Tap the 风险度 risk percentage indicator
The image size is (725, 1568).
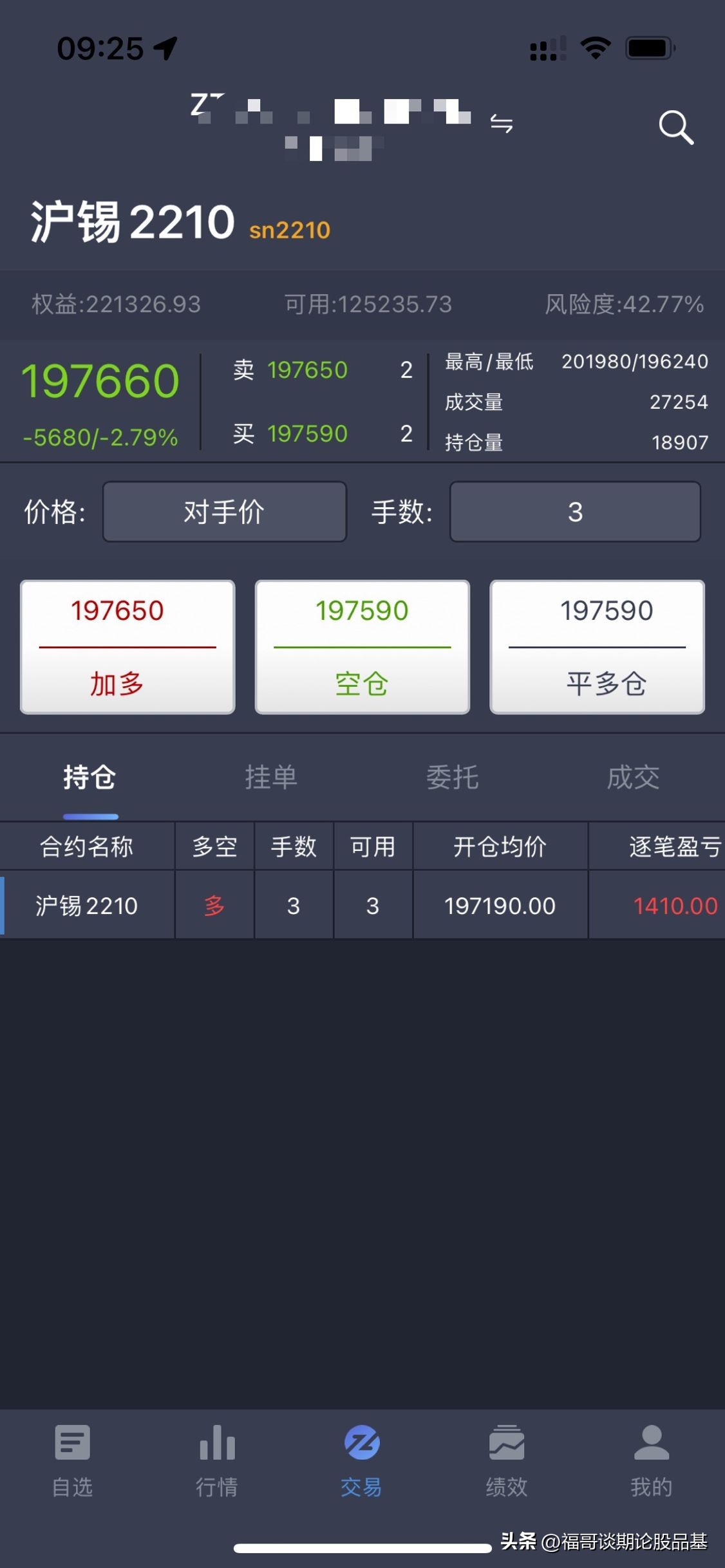coord(623,304)
